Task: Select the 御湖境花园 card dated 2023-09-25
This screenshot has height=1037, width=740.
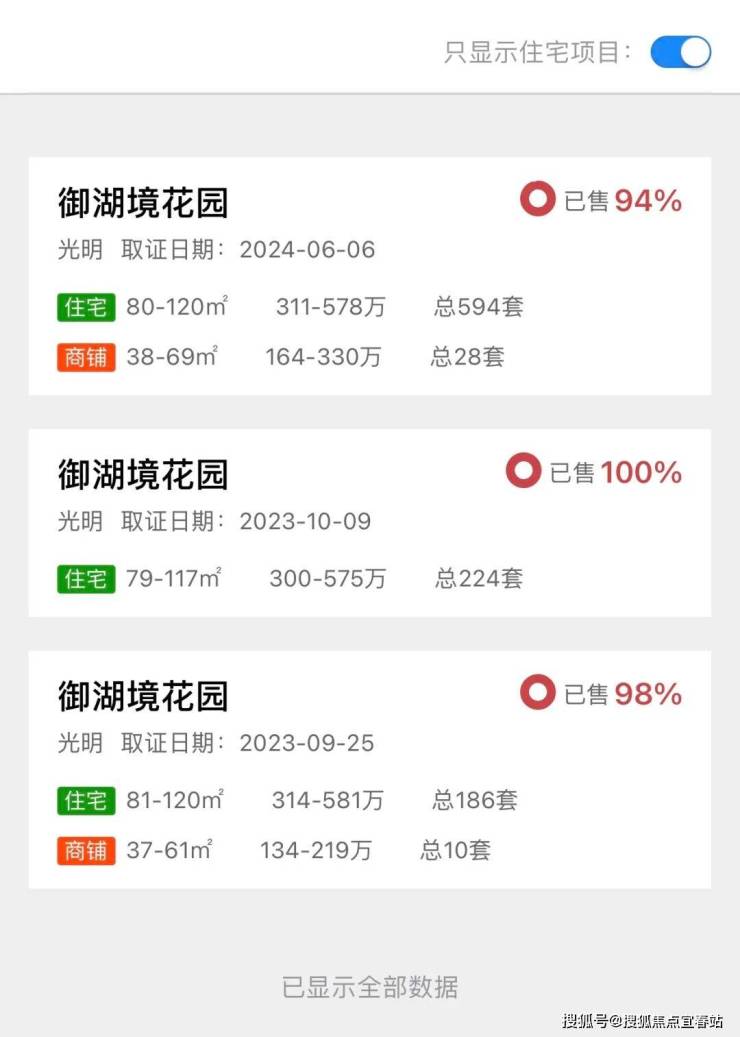Action: [x=369, y=768]
